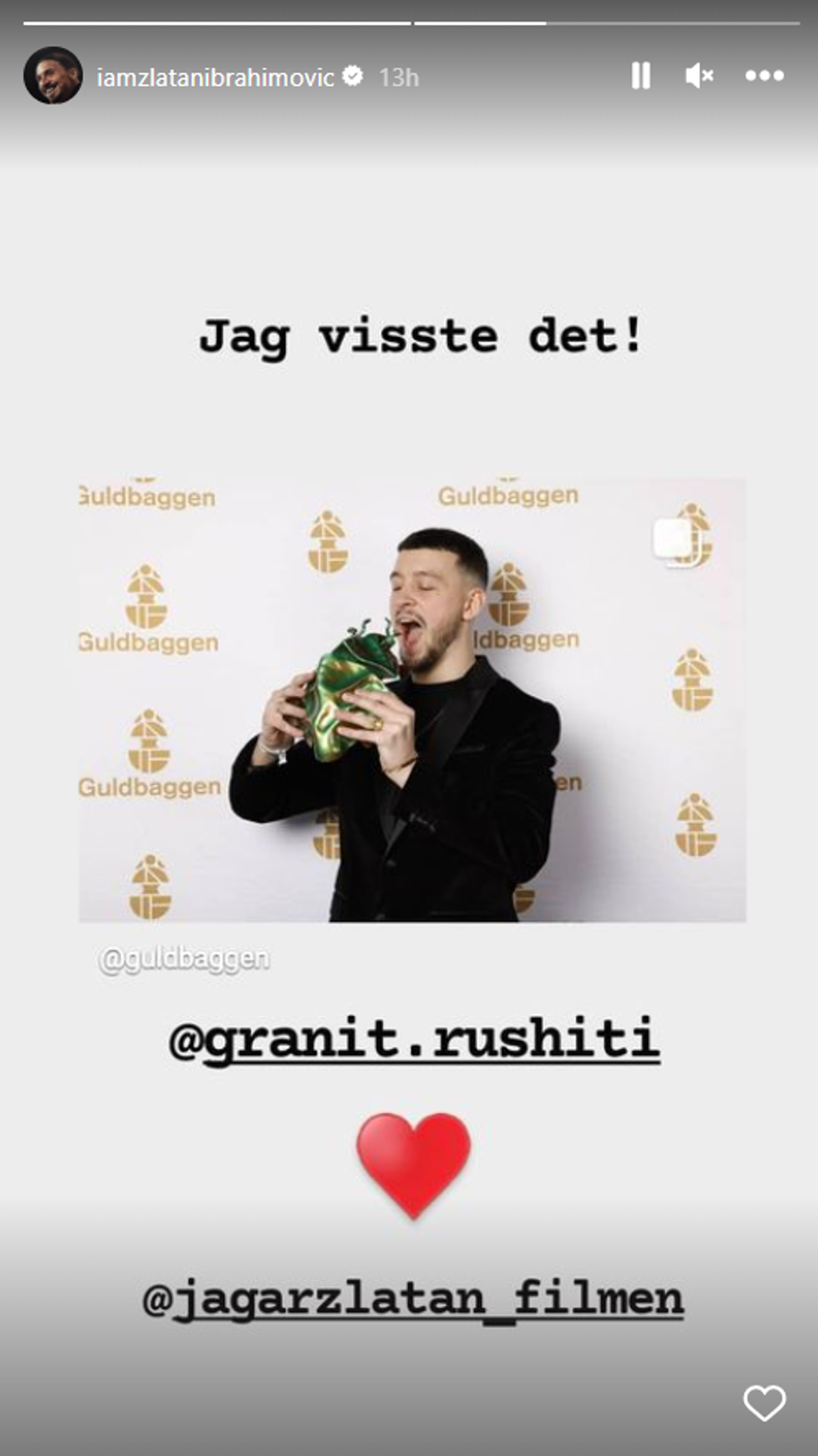Click the story progress bar
Image resolution: width=818 pixels, height=1456 pixels.
pyautogui.click(x=409, y=23)
